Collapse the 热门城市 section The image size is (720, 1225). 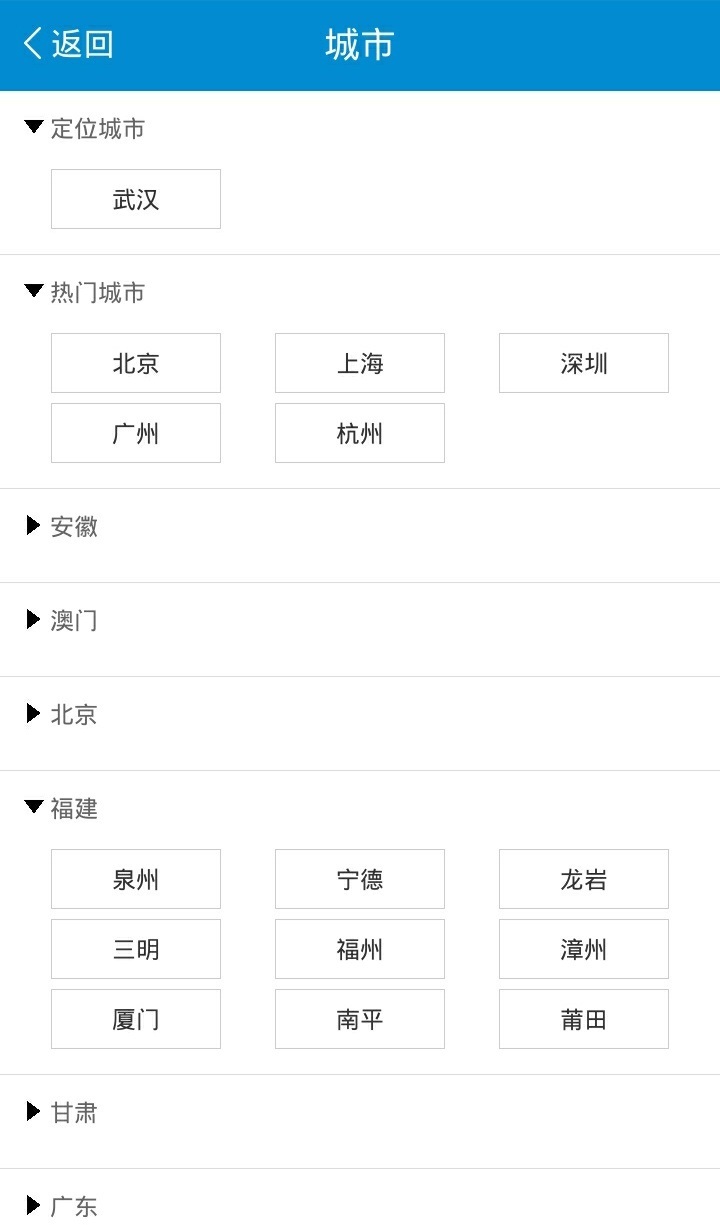[85, 292]
